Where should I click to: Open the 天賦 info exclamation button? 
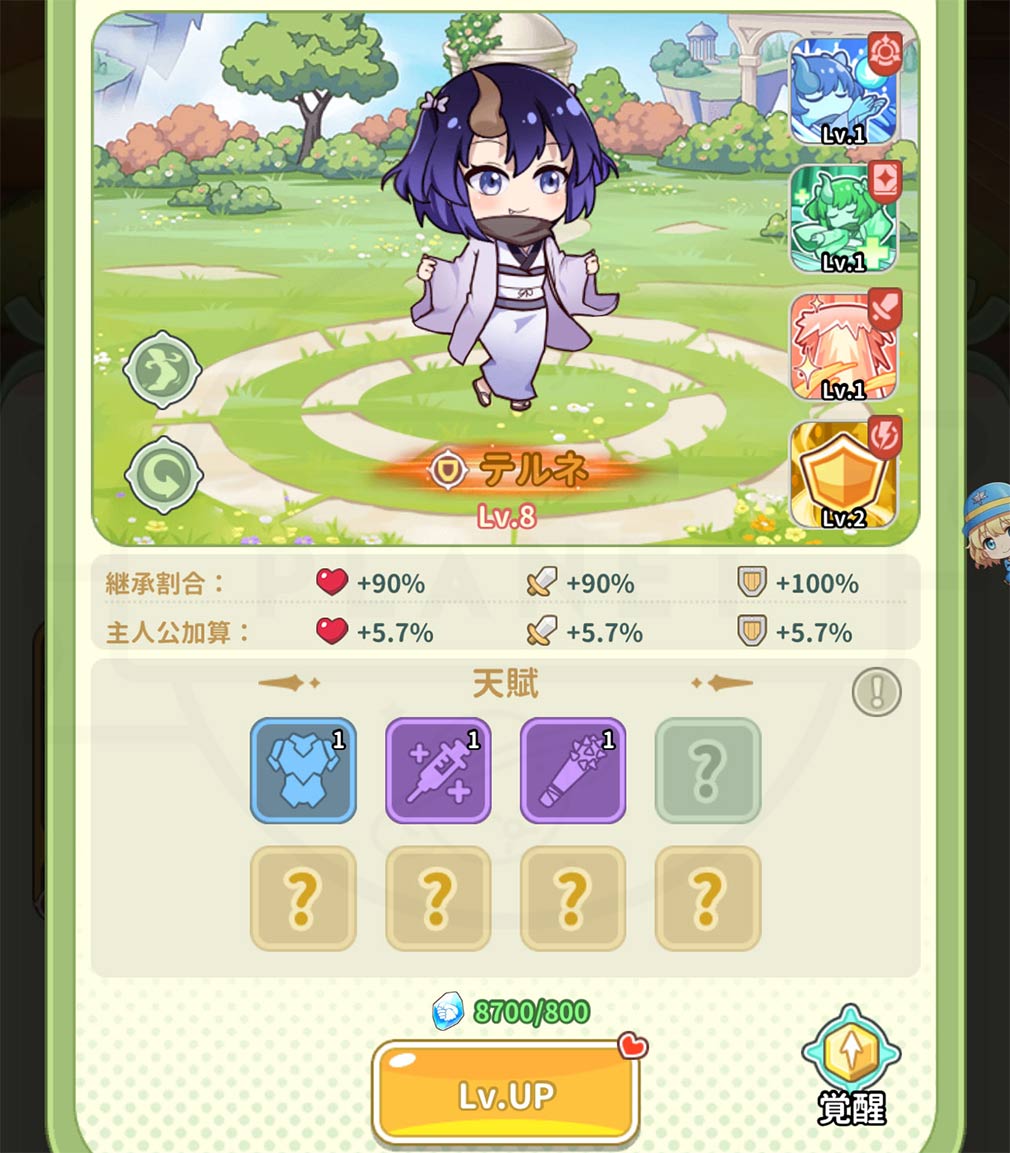point(877,692)
